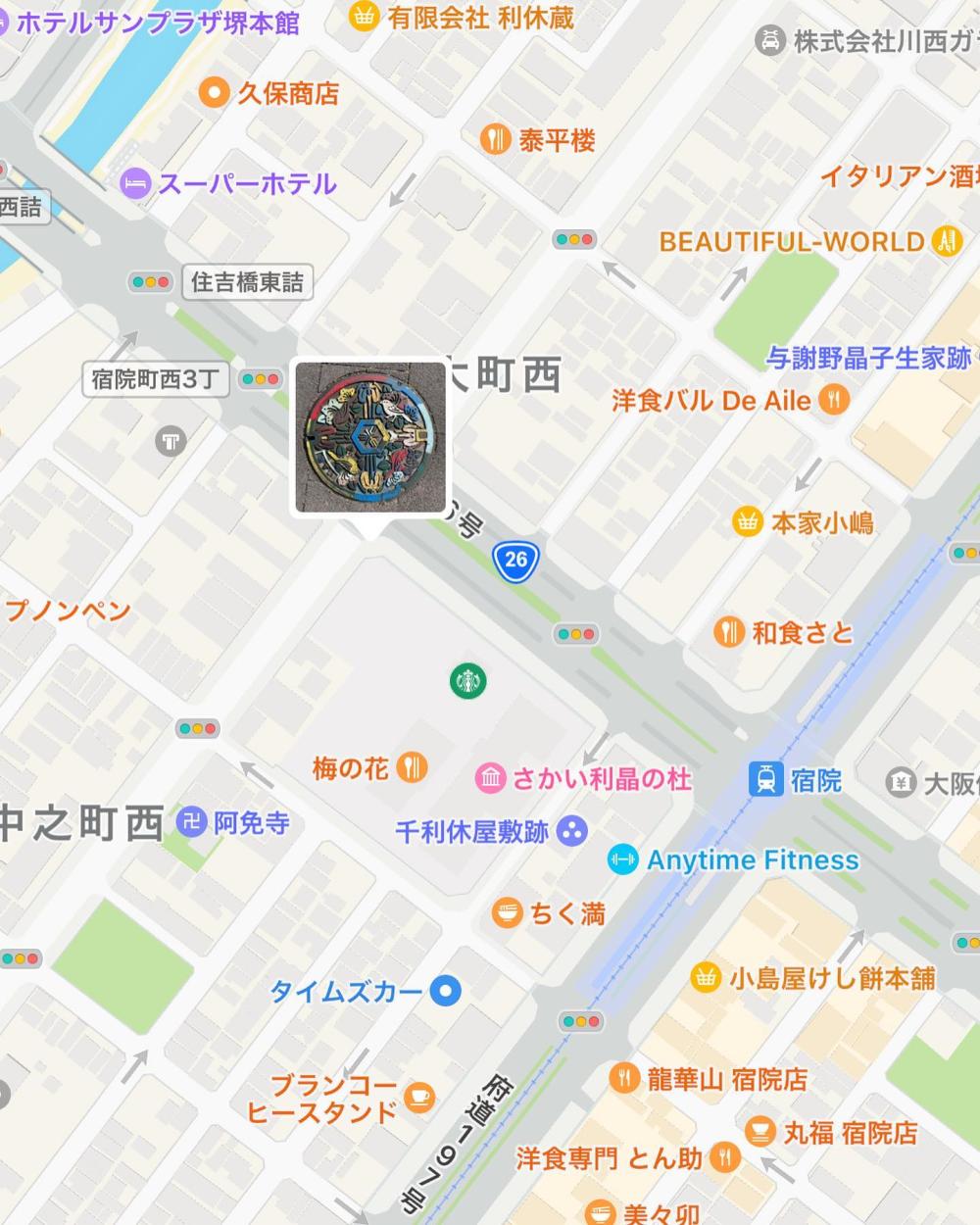
Task: Select the 久保商店 place marker
Action: [x=214, y=93]
